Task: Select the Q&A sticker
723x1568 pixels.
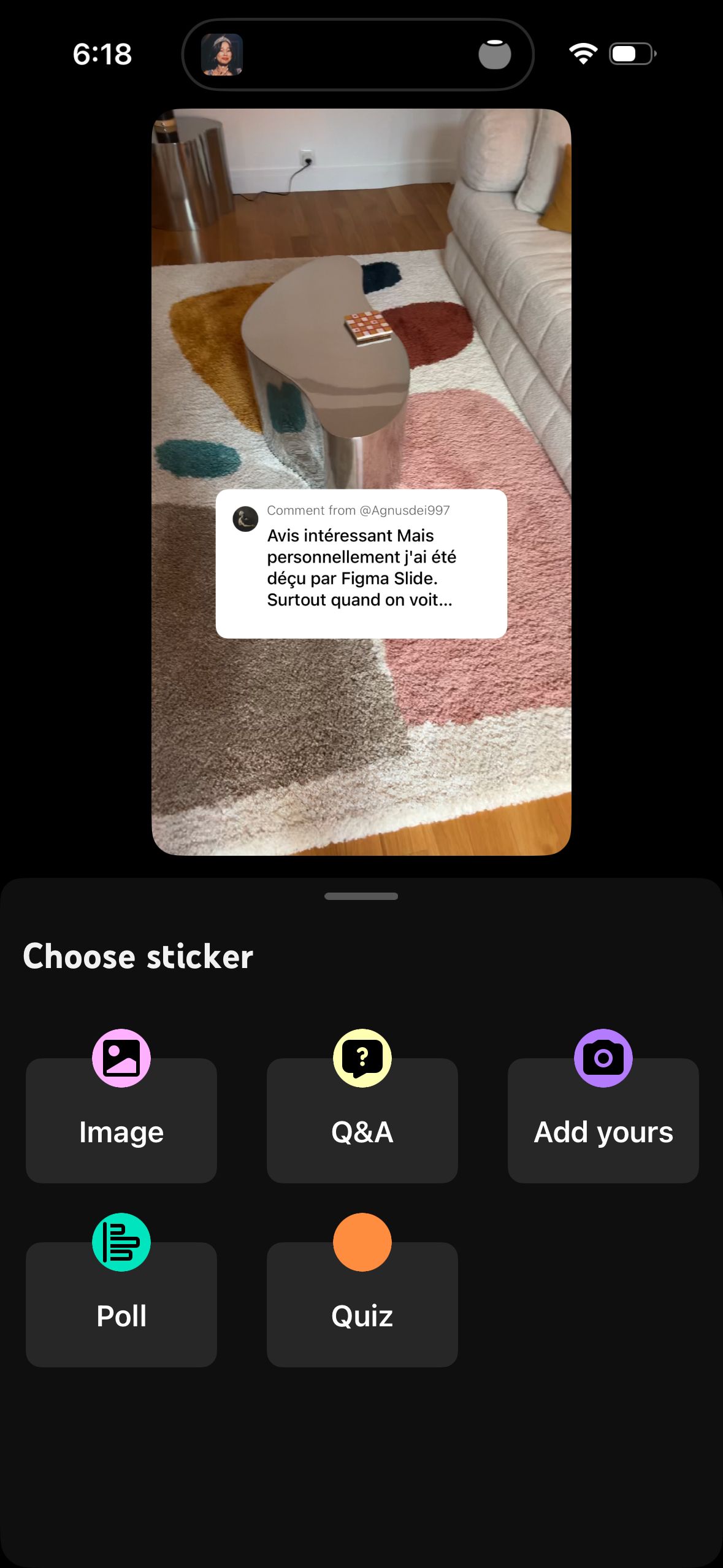Action: click(x=362, y=1120)
